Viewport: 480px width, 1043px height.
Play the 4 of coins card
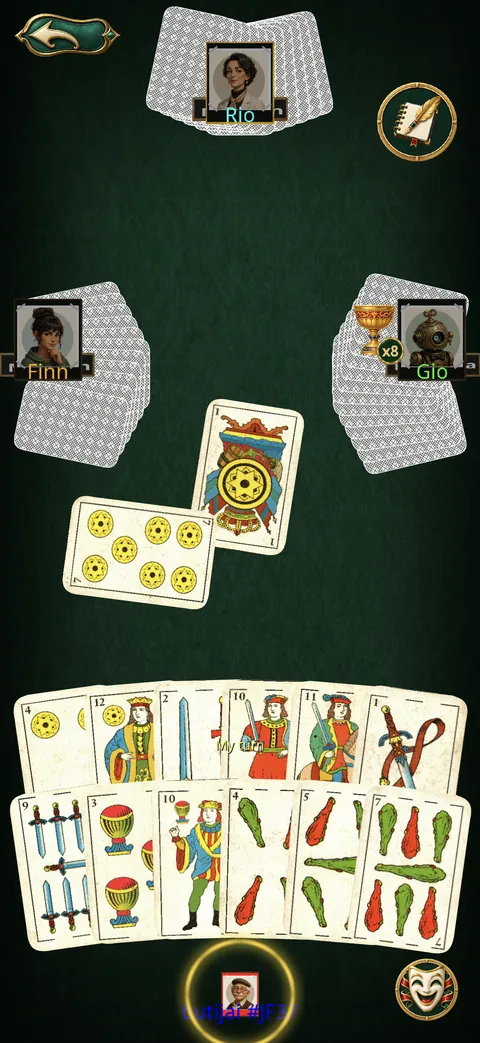(x=51, y=737)
